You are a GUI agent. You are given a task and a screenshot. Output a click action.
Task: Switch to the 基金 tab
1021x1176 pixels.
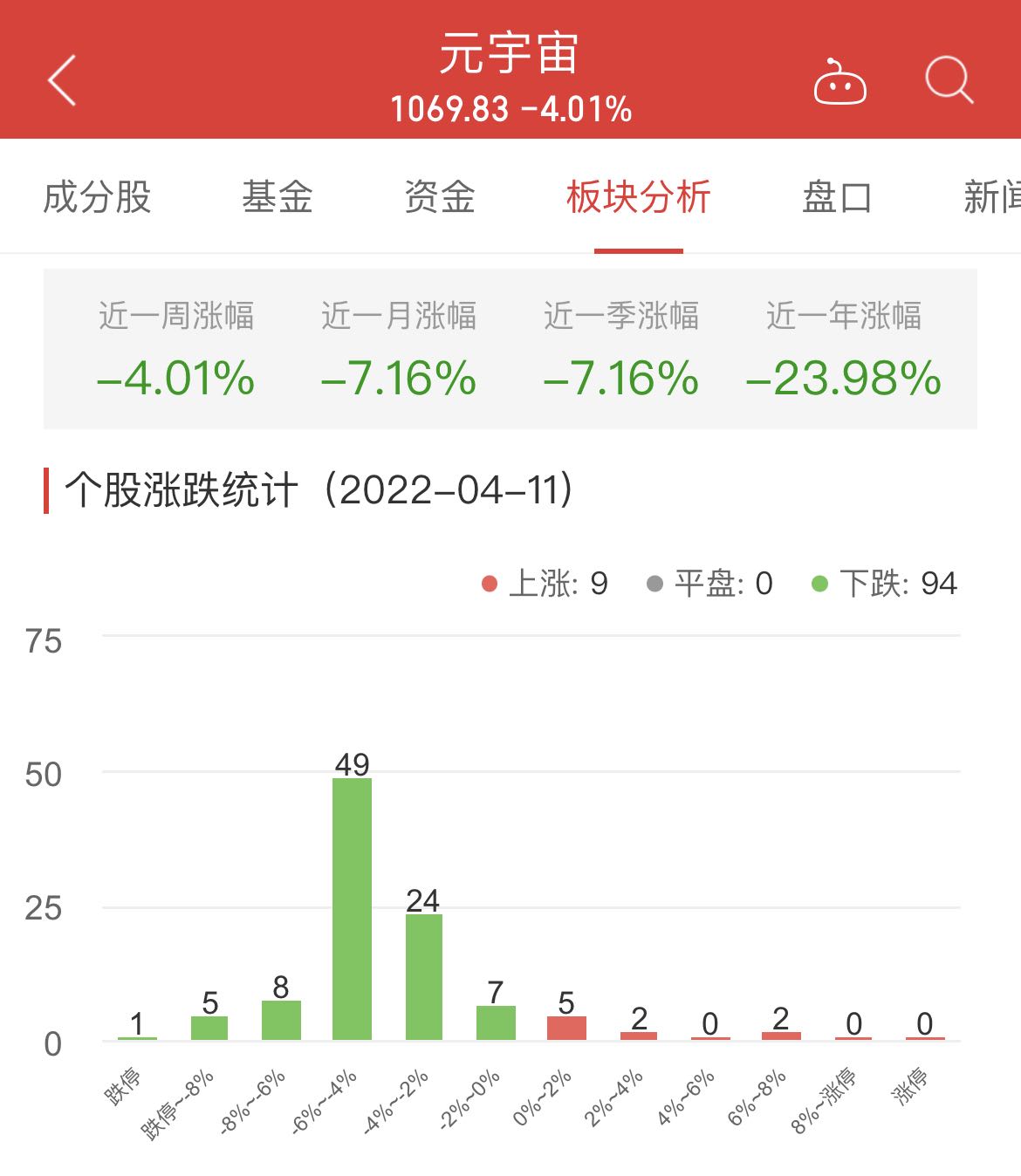[278, 197]
